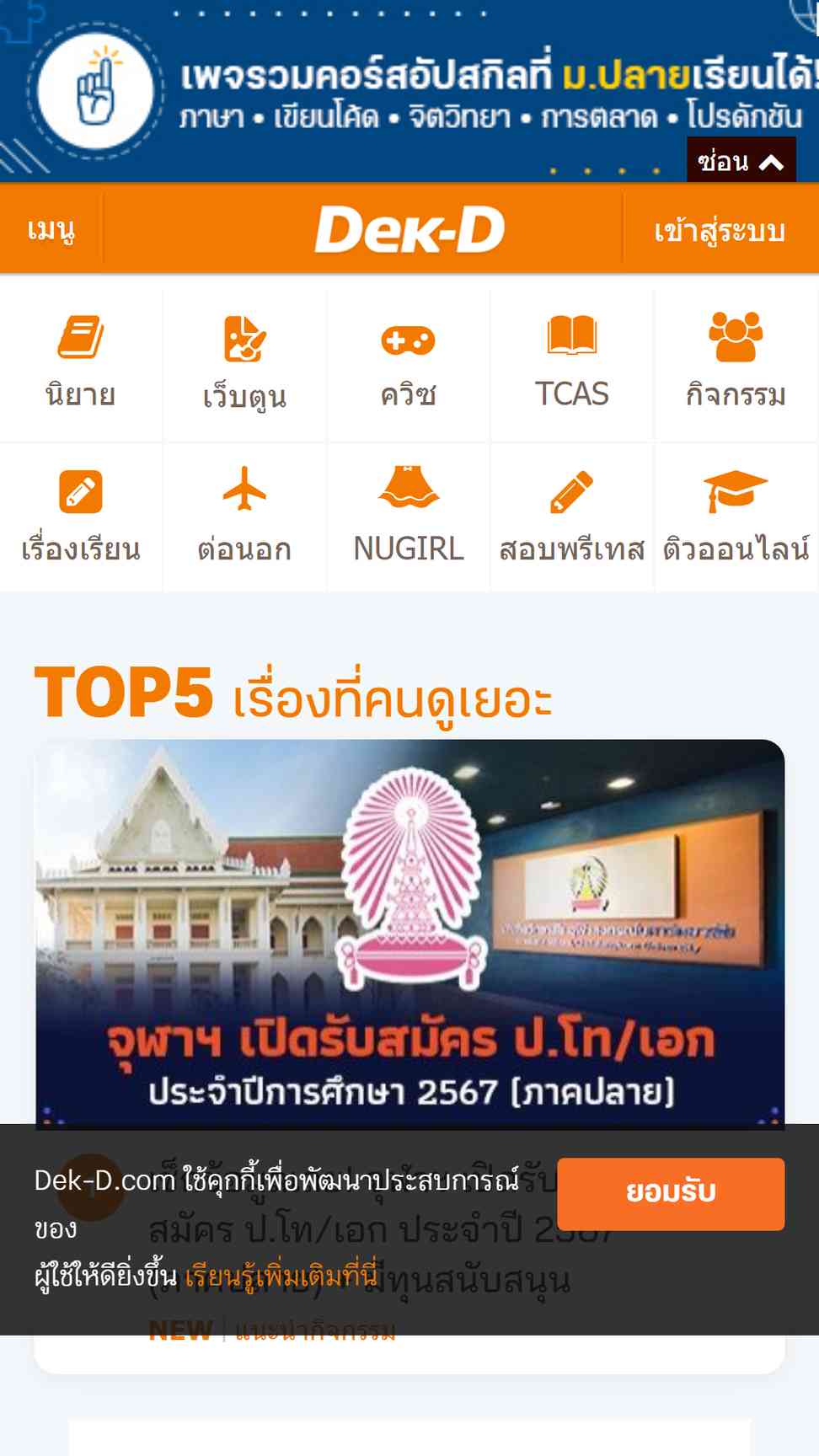
Task: Open เรียนรู้เพิ่มเติมที่นี่ cookie link
Action: coord(281,1276)
